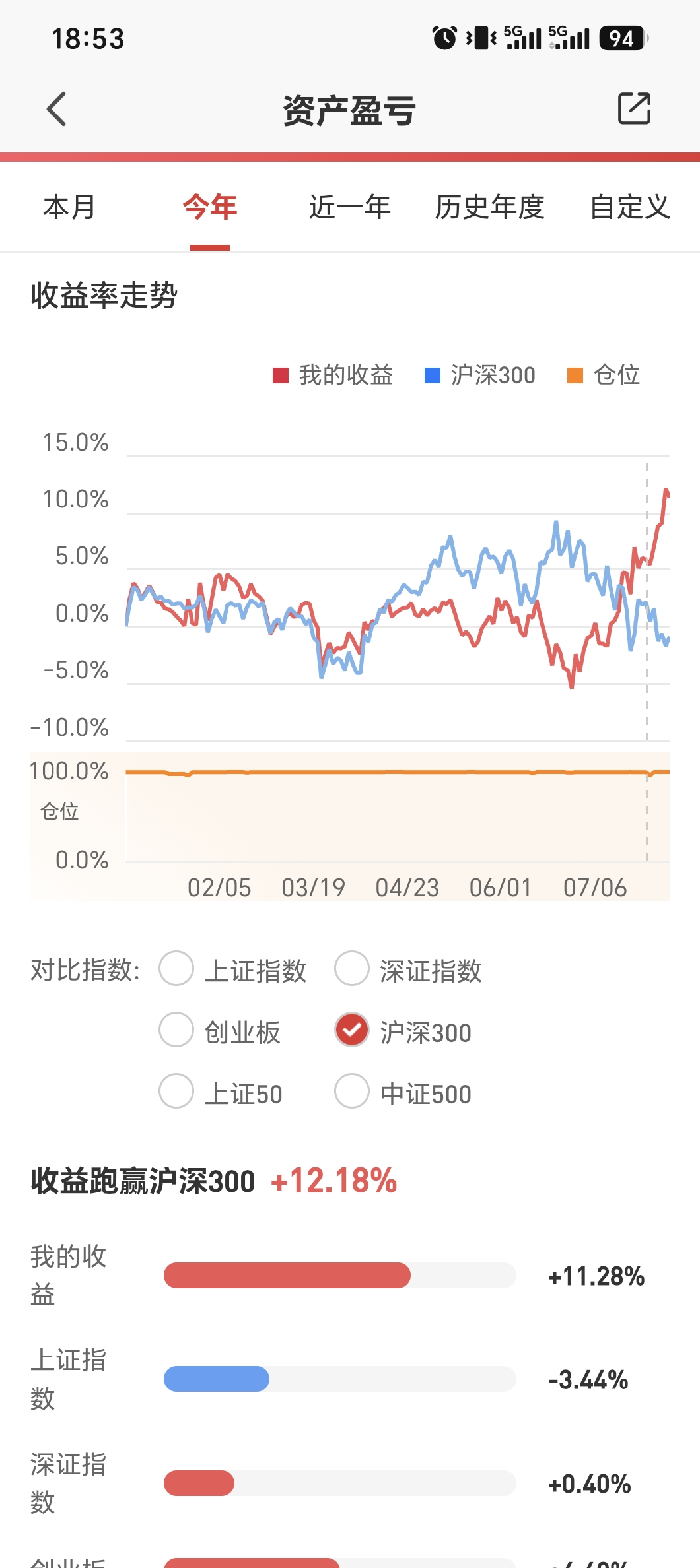Go back from 资产盈亏 page
Image resolution: width=700 pixels, height=1568 pixels.
(x=57, y=109)
